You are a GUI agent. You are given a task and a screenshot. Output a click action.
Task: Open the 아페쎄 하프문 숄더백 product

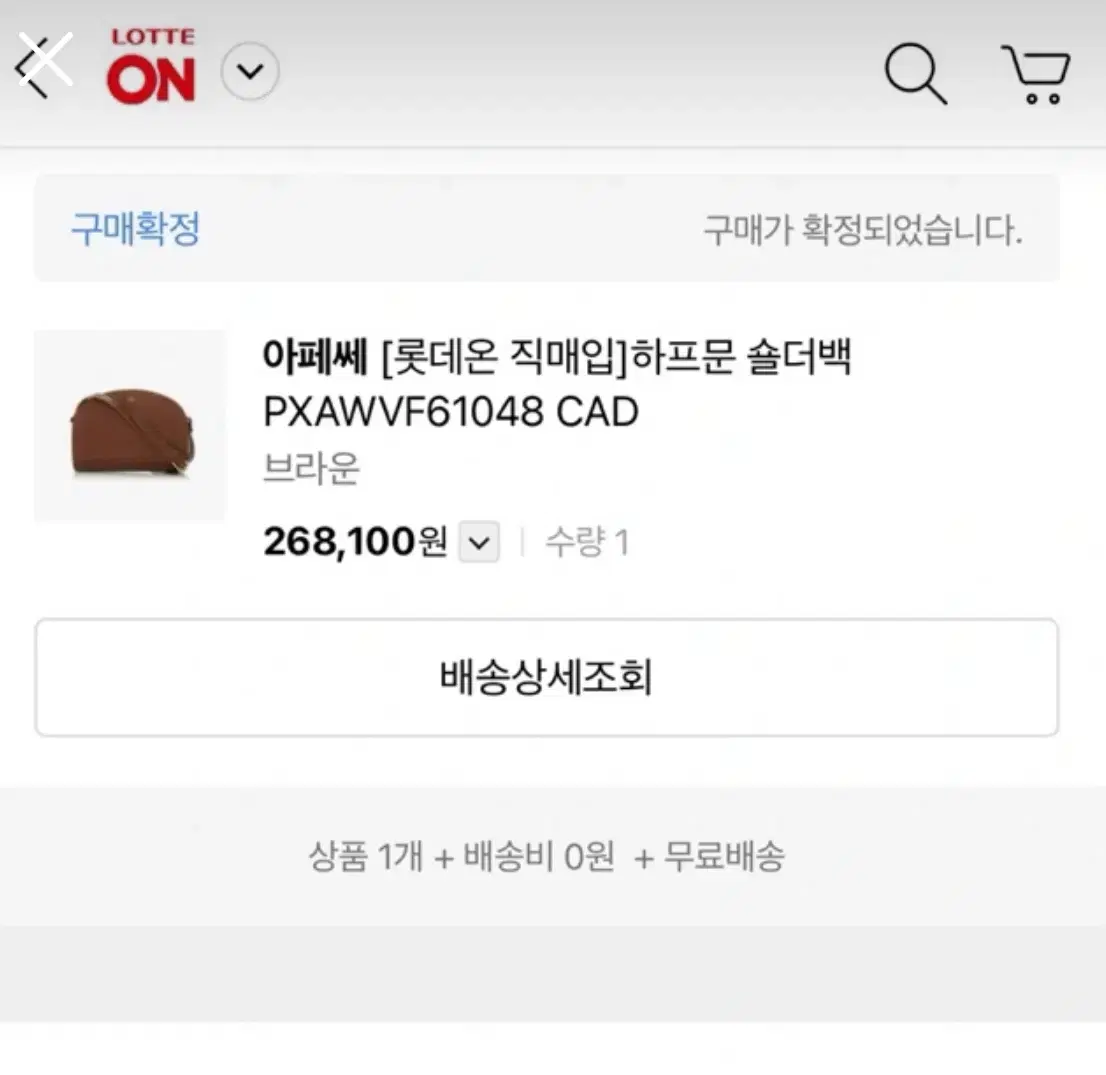555,383
